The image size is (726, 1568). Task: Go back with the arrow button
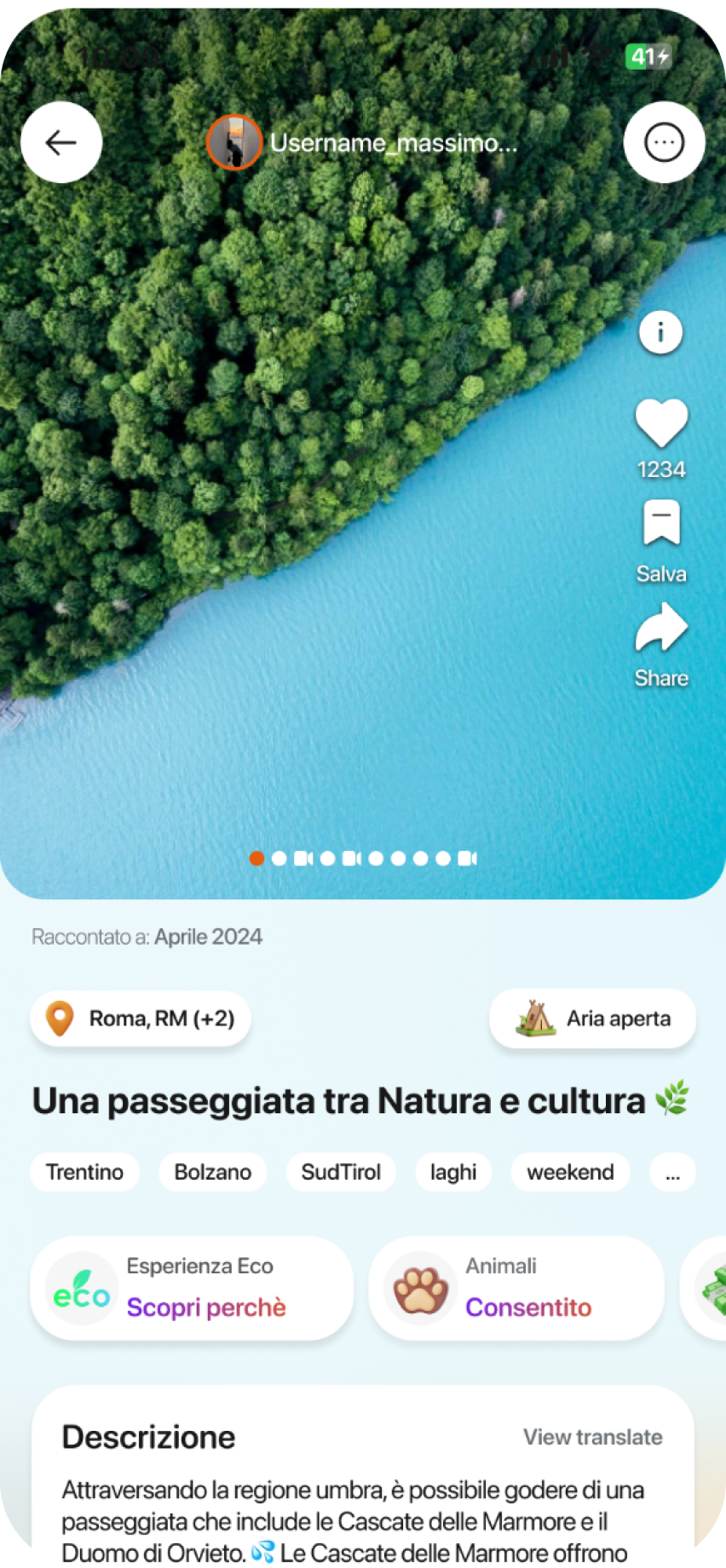click(61, 142)
